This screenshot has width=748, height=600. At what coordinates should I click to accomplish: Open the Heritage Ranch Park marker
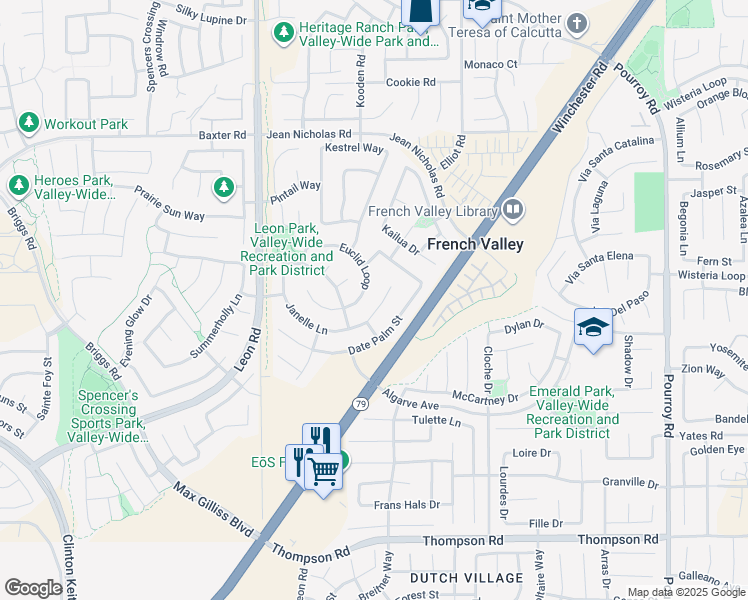pyautogui.click(x=284, y=34)
